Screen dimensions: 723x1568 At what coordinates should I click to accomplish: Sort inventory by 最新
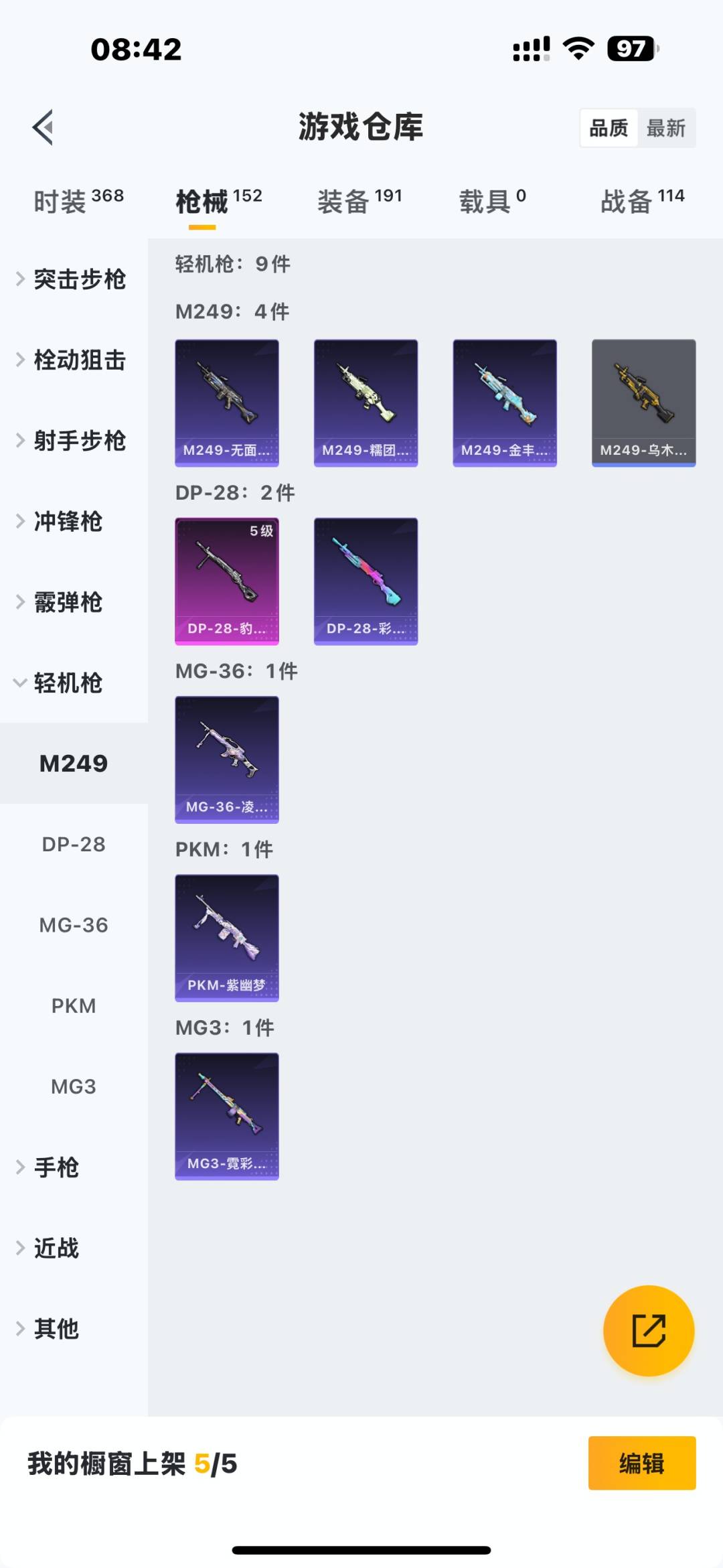(667, 127)
